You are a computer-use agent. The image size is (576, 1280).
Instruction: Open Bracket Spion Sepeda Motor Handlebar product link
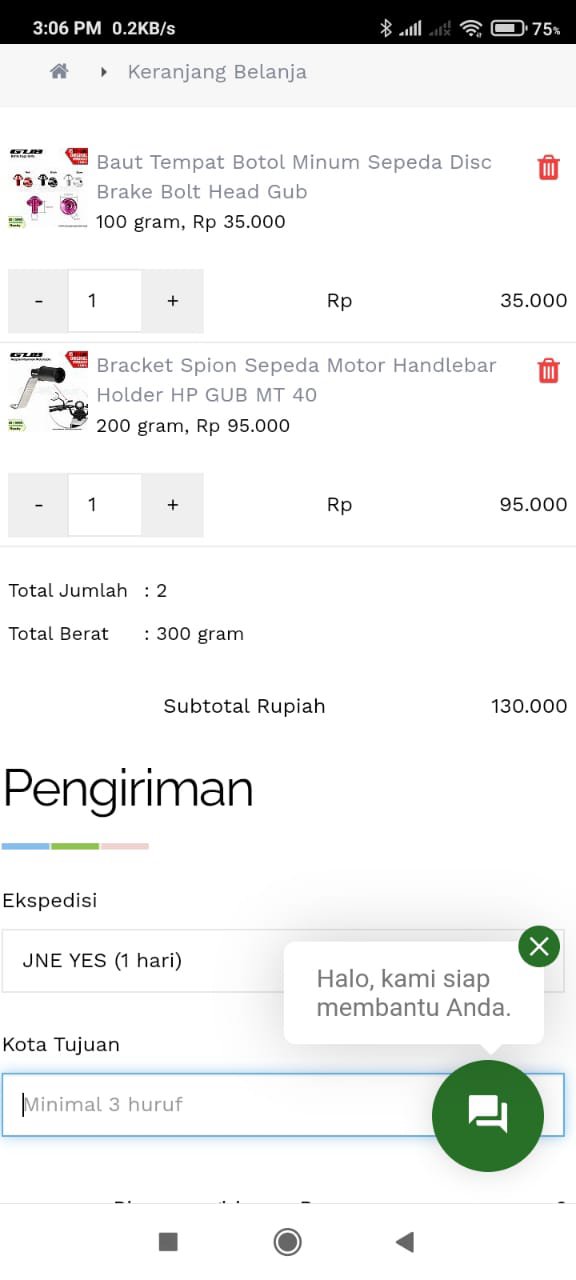tap(296, 380)
